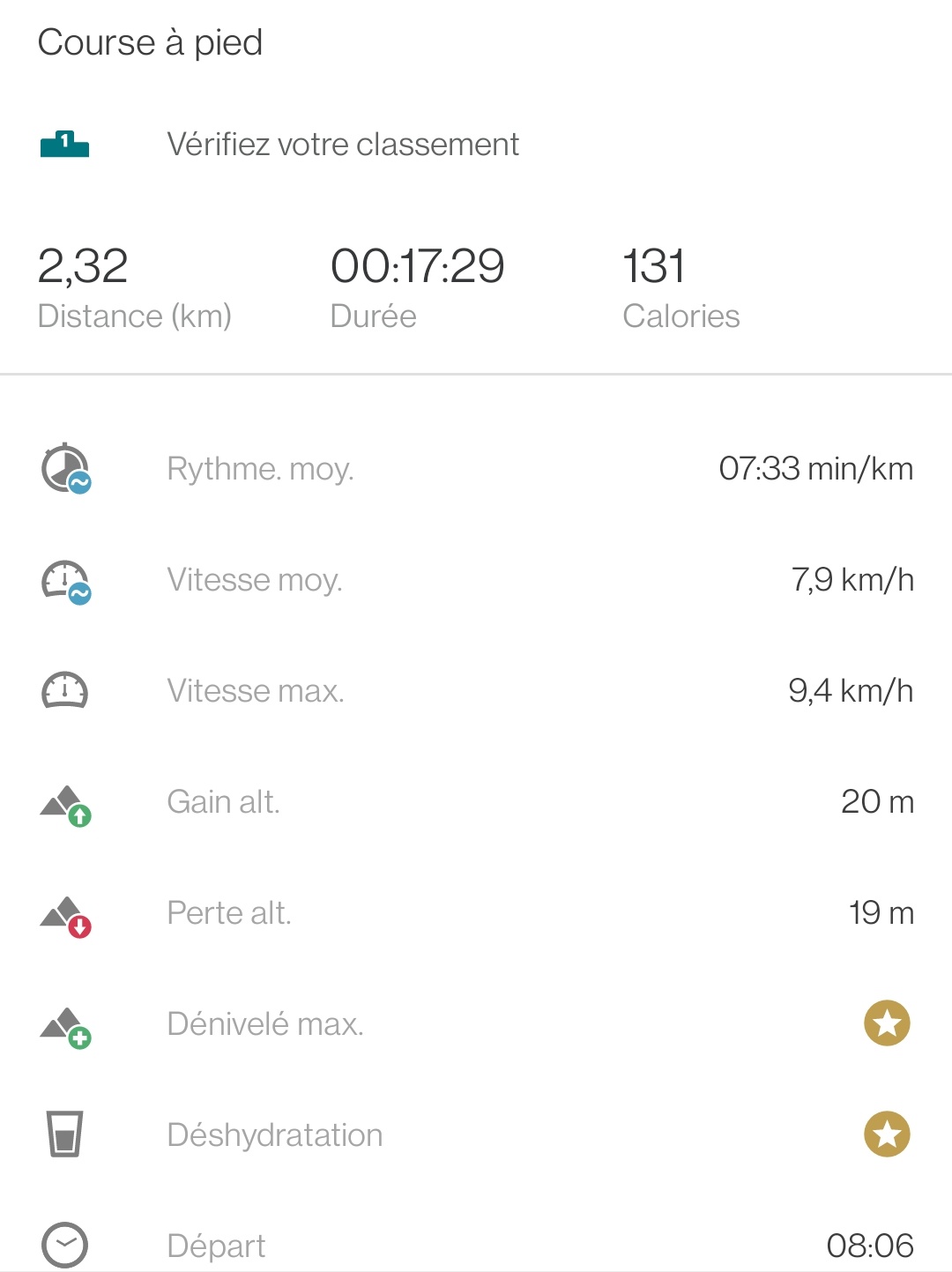Tap the gold star for Dénivelé max.

pyautogui.click(x=886, y=1023)
